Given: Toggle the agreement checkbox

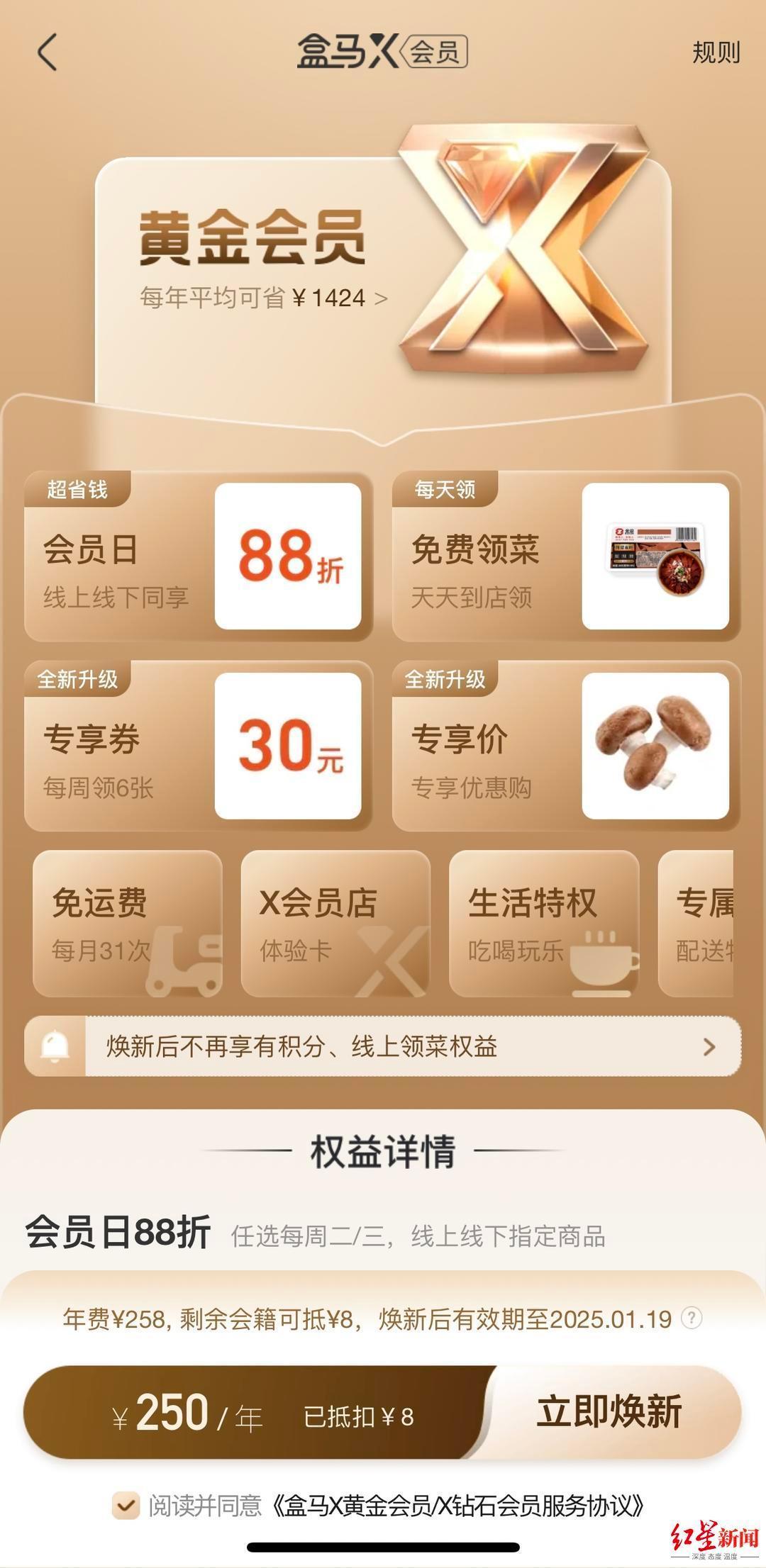Looking at the screenshot, I should click(126, 1505).
